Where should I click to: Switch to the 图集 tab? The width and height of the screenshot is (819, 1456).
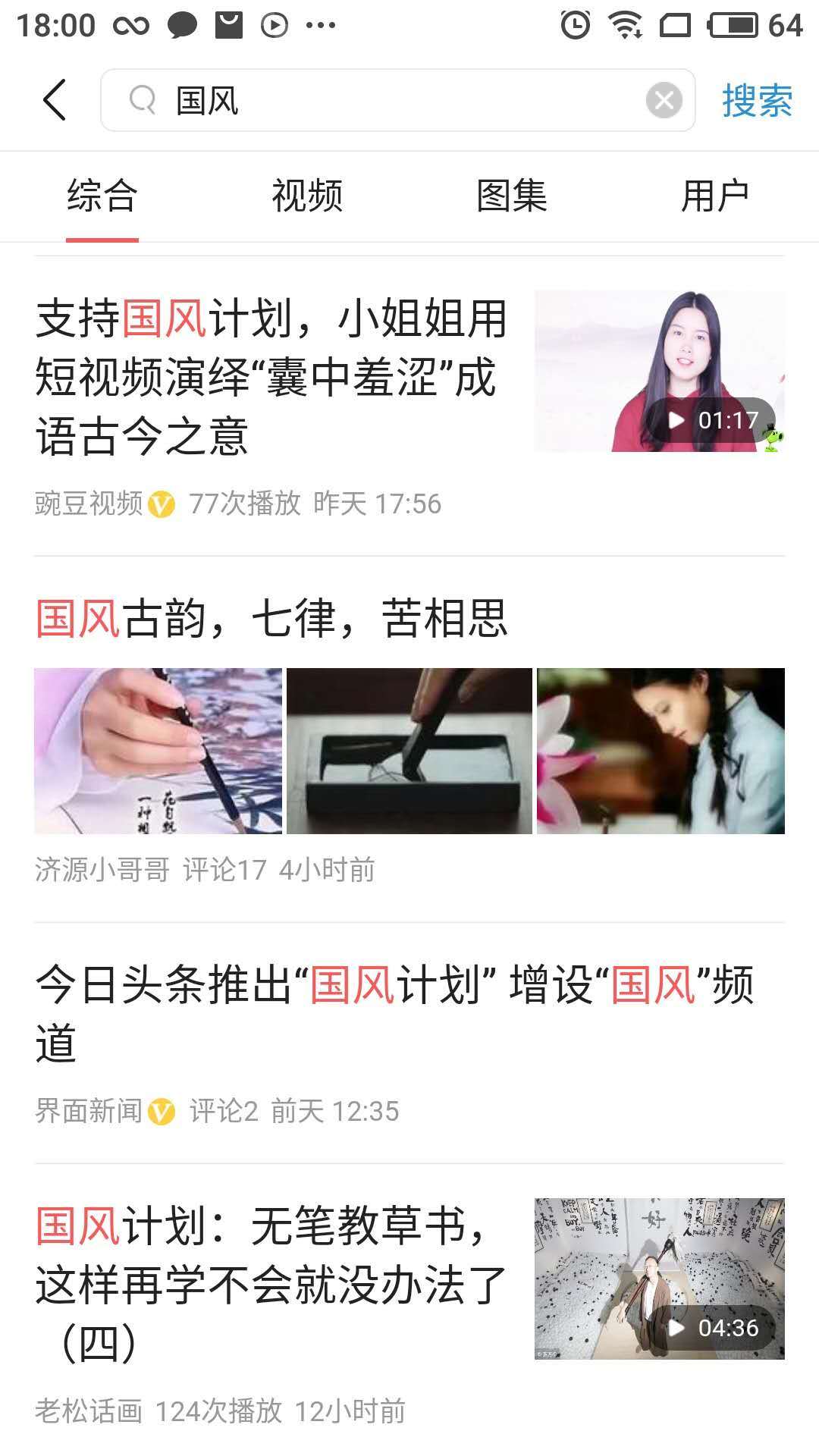[512, 196]
